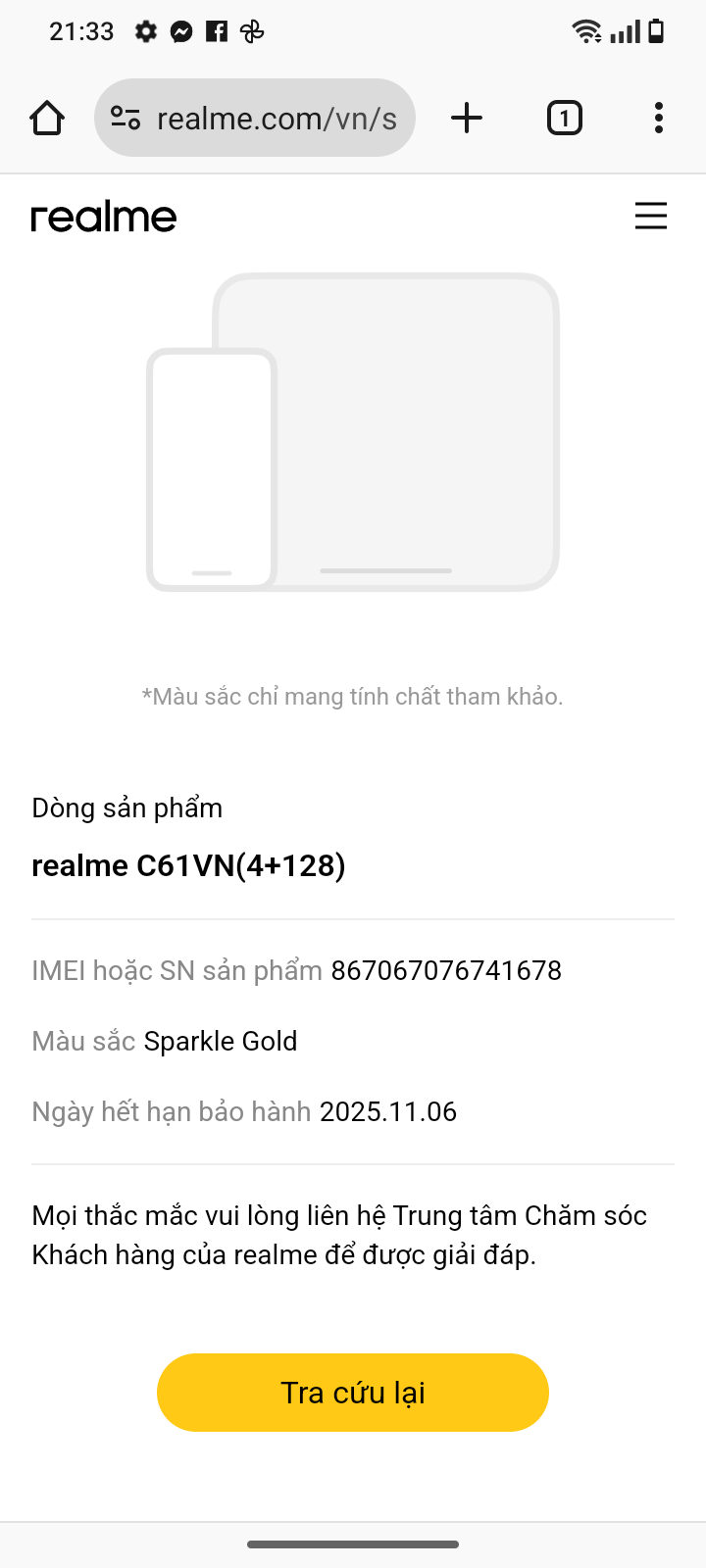The width and height of the screenshot is (706, 1568).
Task: Tap the realme logo
Action: click(x=104, y=218)
